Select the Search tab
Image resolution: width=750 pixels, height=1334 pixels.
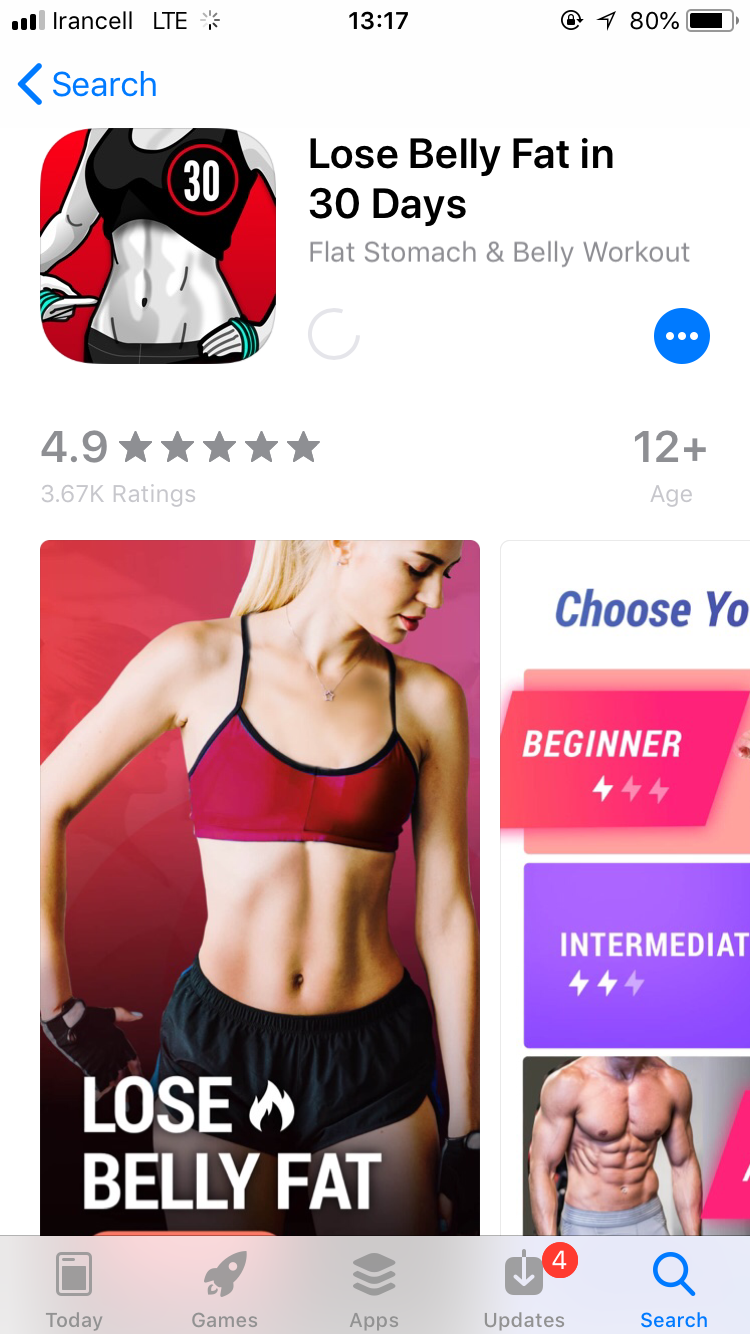tap(673, 1288)
